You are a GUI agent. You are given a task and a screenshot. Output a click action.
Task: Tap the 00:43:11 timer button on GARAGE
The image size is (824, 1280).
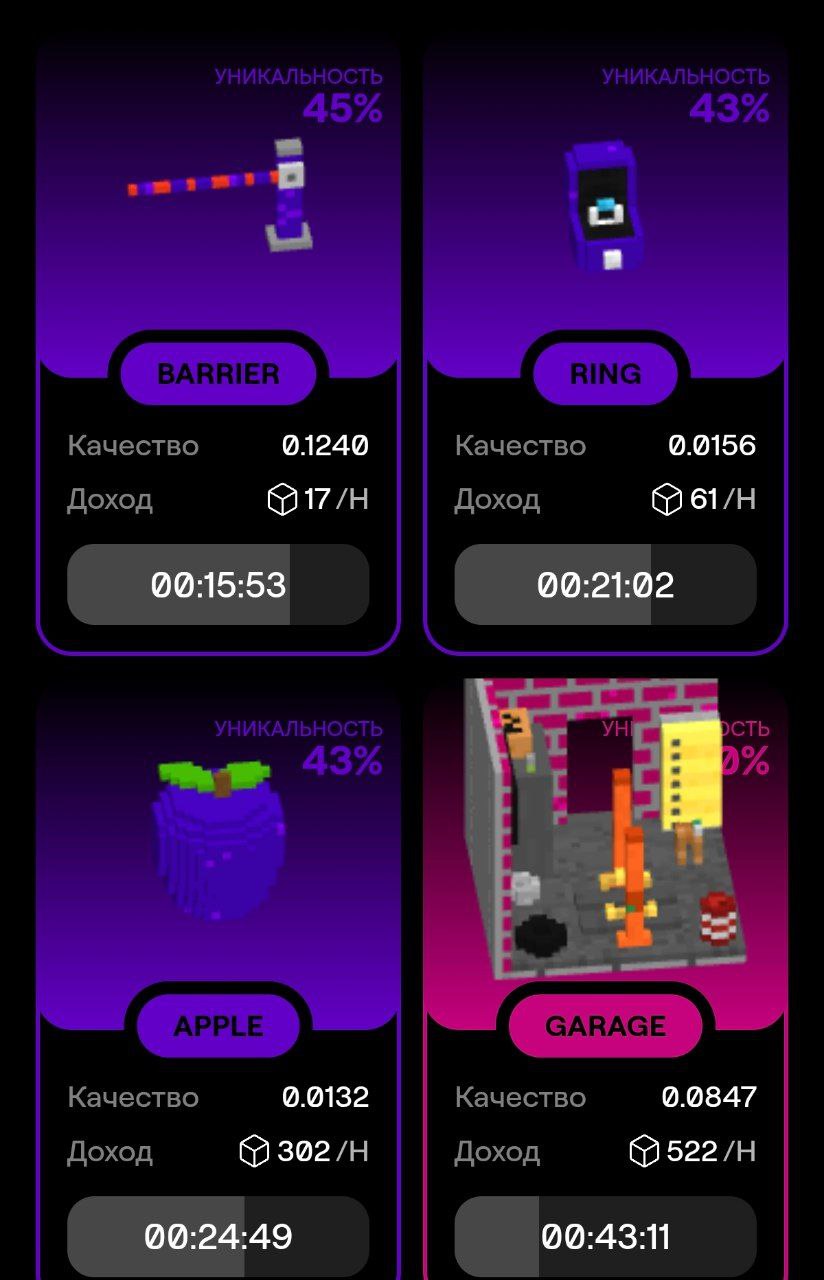605,1237
